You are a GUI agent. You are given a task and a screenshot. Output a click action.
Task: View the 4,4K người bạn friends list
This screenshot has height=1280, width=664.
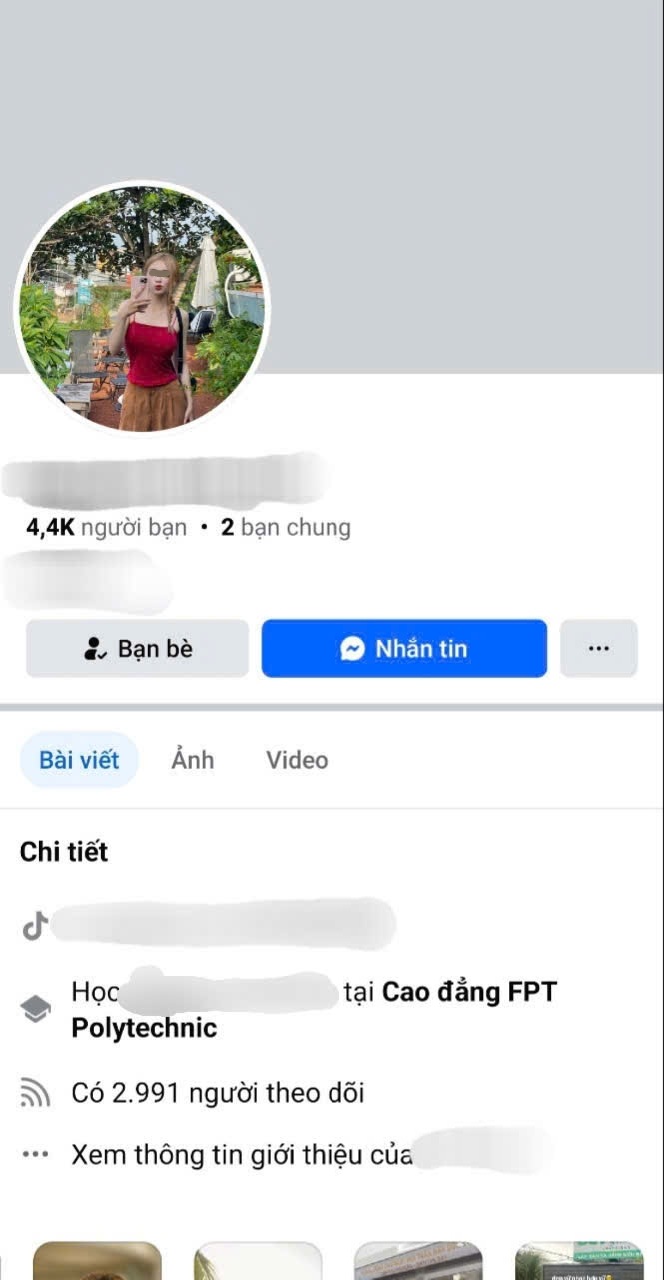tap(106, 527)
